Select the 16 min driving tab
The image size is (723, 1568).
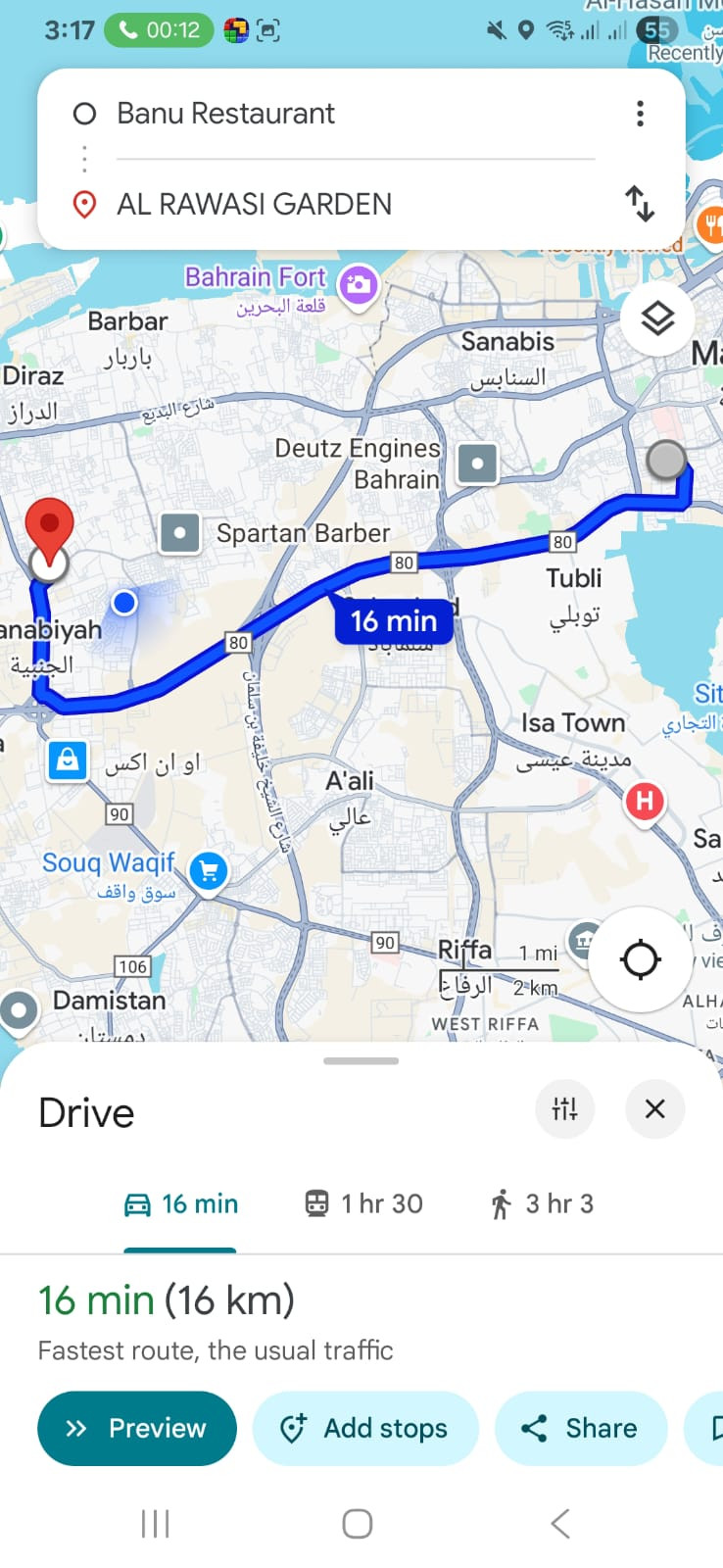click(x=181, y=1204)
